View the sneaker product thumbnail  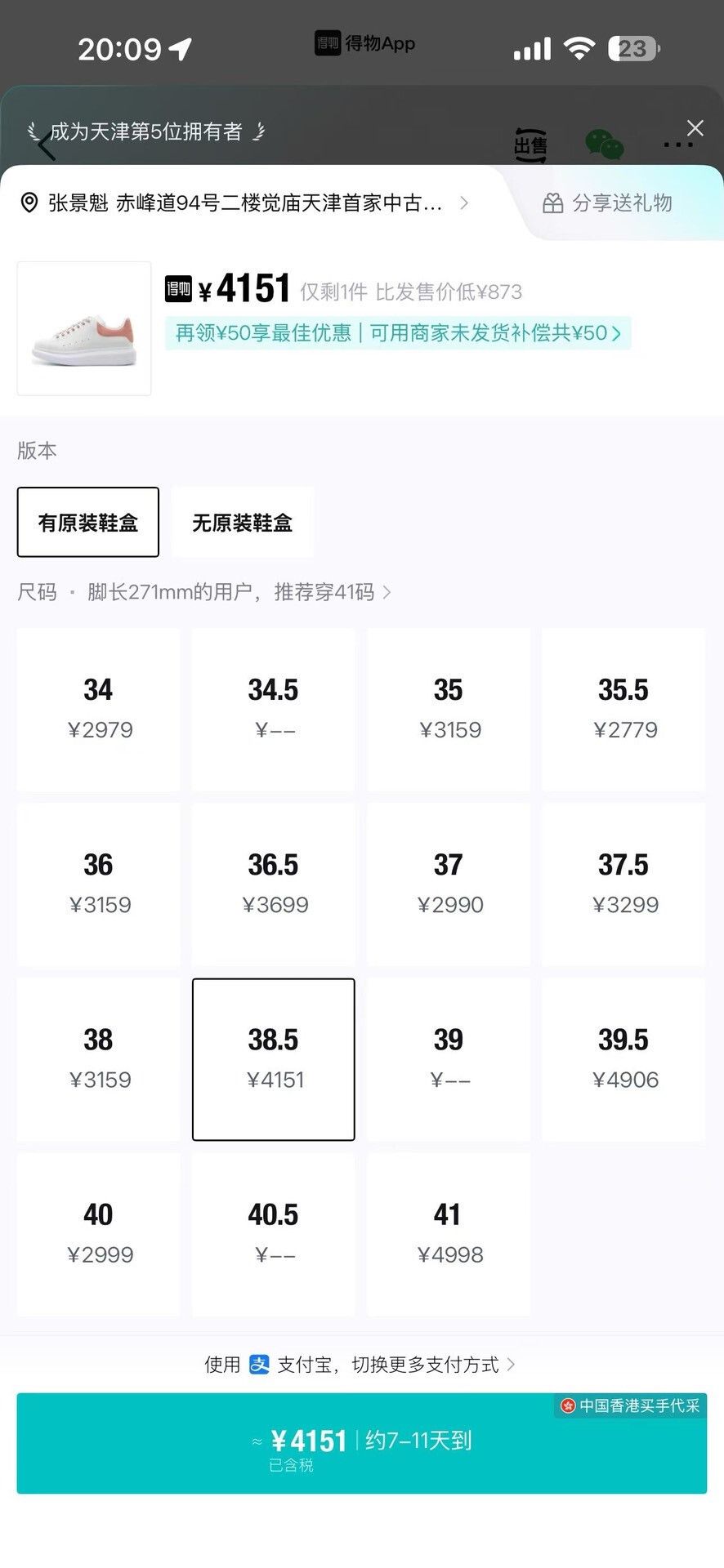[84, 328]
